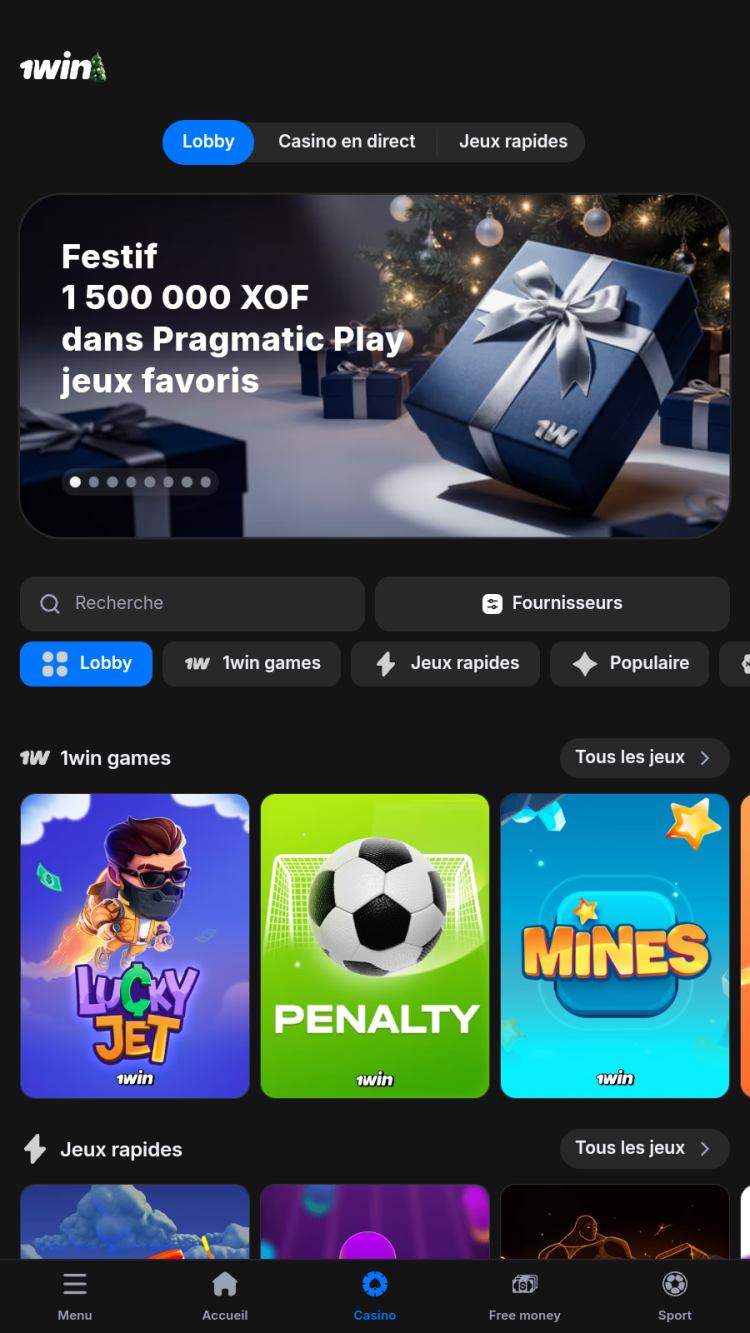The height and width of the screenshot is (1333, 750).
Task: See all games under Jeux rapides section
Action: (644, 1149)
